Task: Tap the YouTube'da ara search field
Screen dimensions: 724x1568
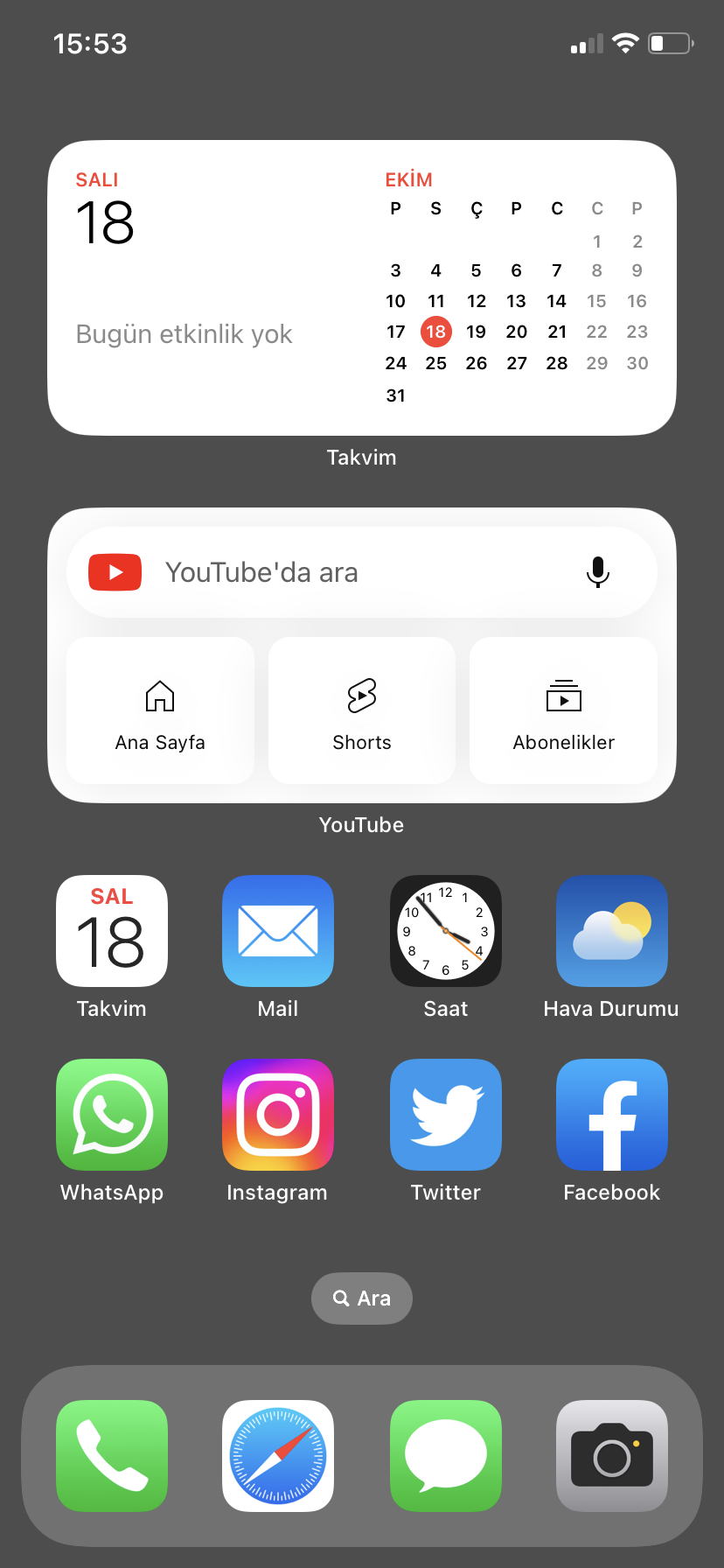Action: (332, 572)
